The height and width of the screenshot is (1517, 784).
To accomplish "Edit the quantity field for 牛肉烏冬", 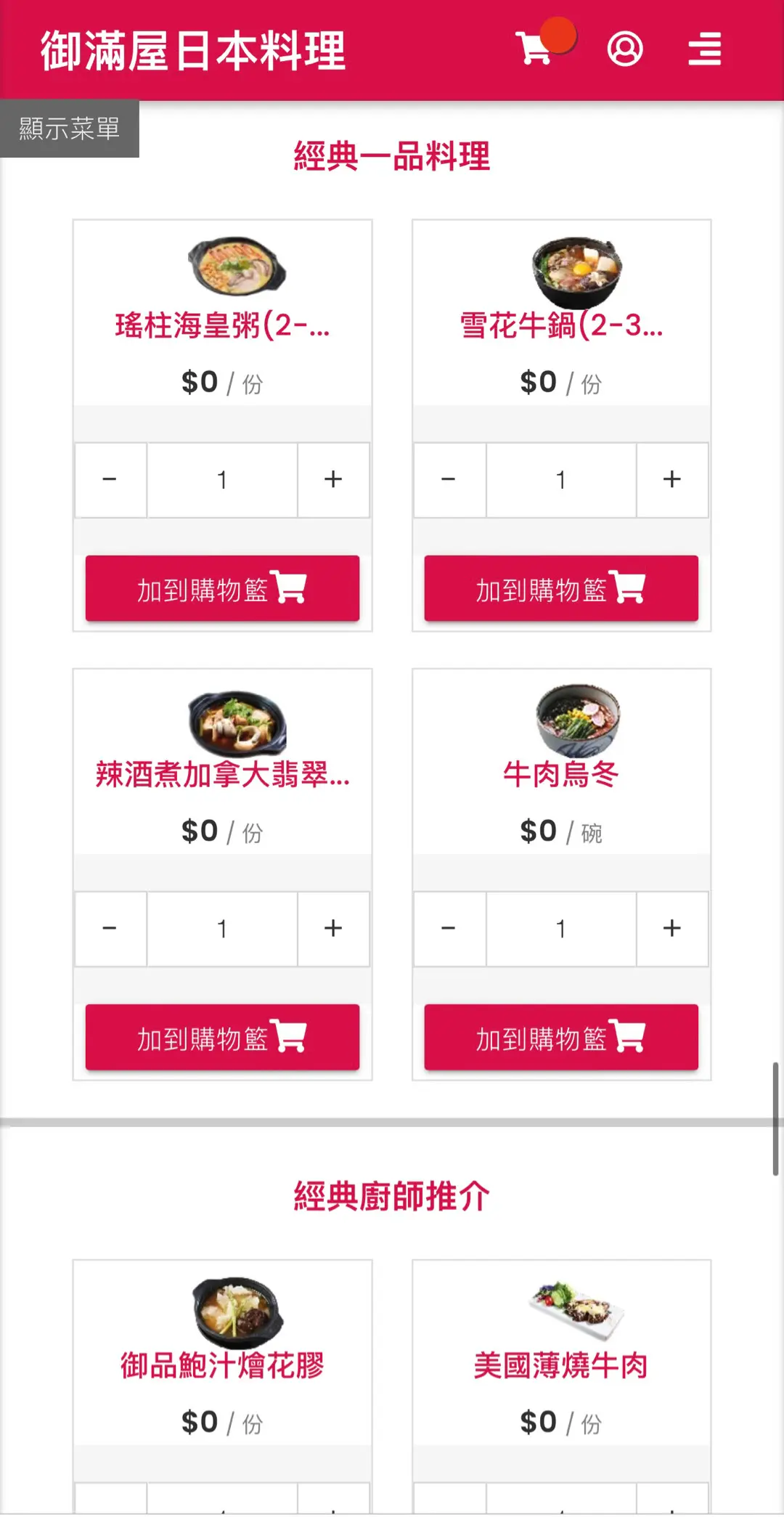I will [x=561, y=928].
